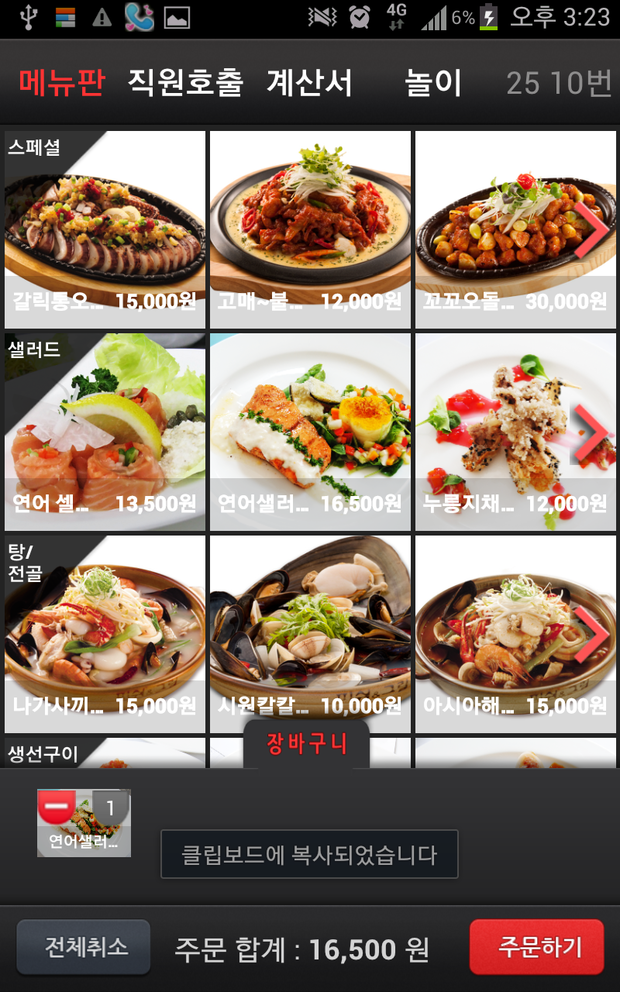Open the 놀이 tab
620x992 pixels.
[433, 82]
